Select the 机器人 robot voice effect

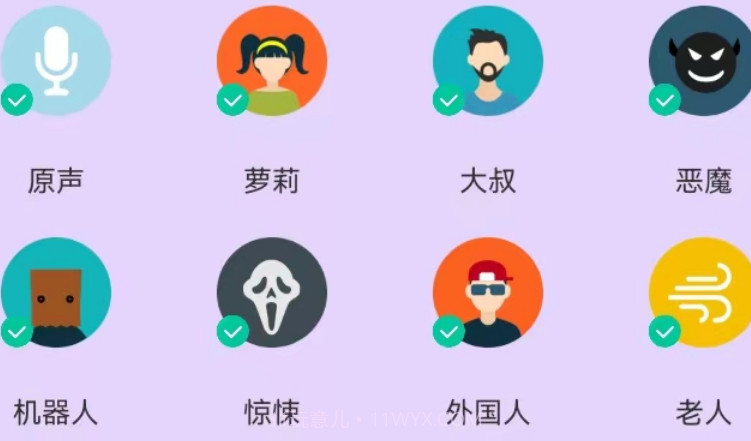[x=55, y=292]
